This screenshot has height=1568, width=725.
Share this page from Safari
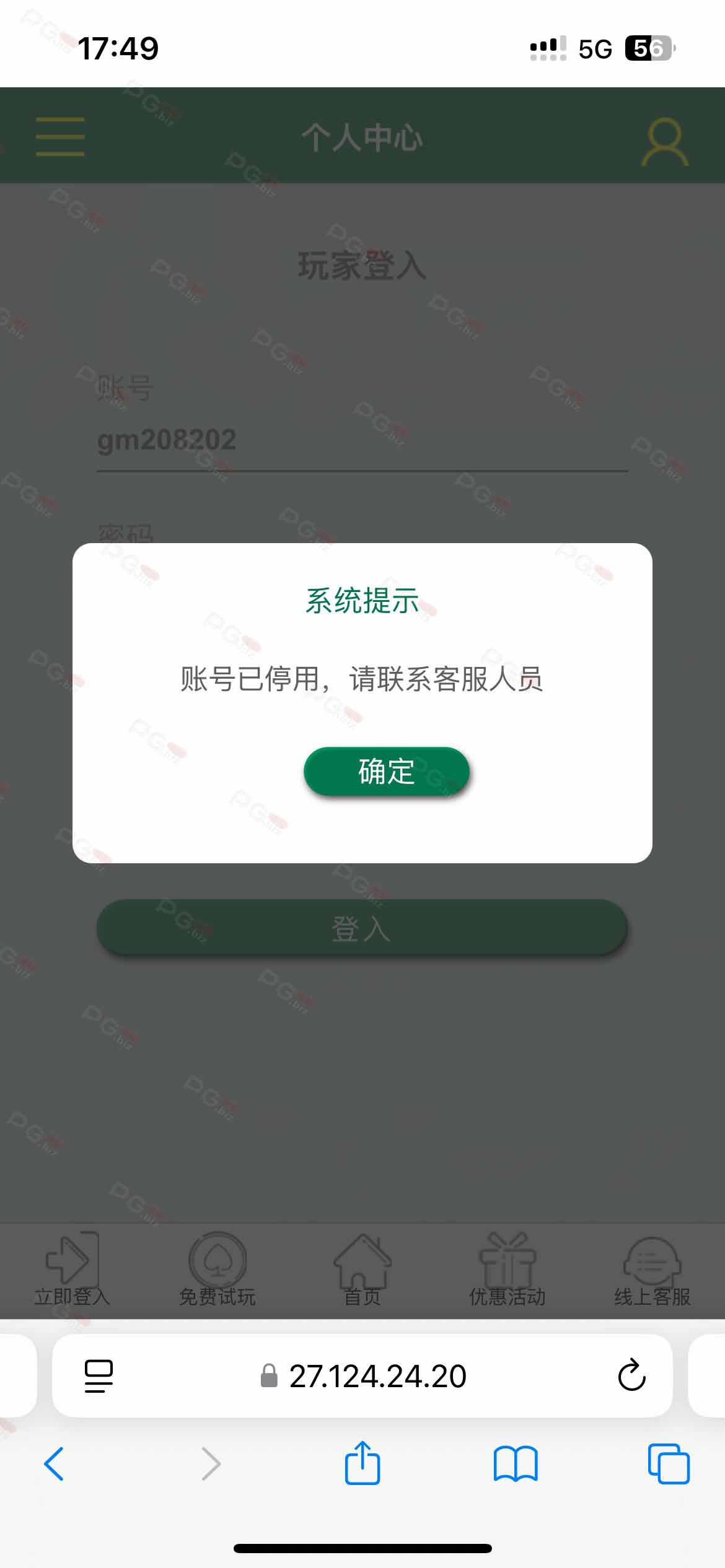pos(362,1463)
